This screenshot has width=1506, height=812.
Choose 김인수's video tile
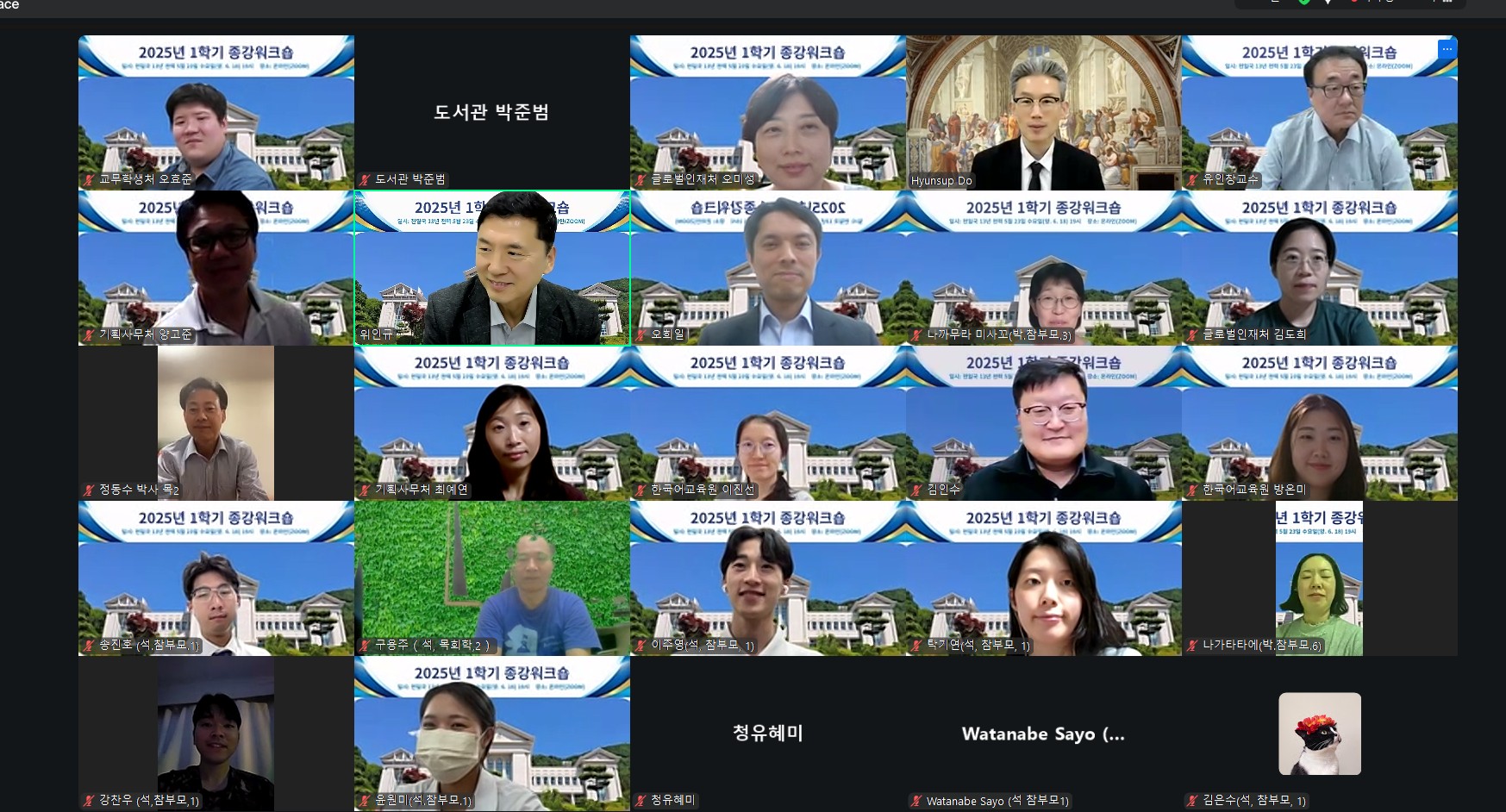[x=1043, y=423]
